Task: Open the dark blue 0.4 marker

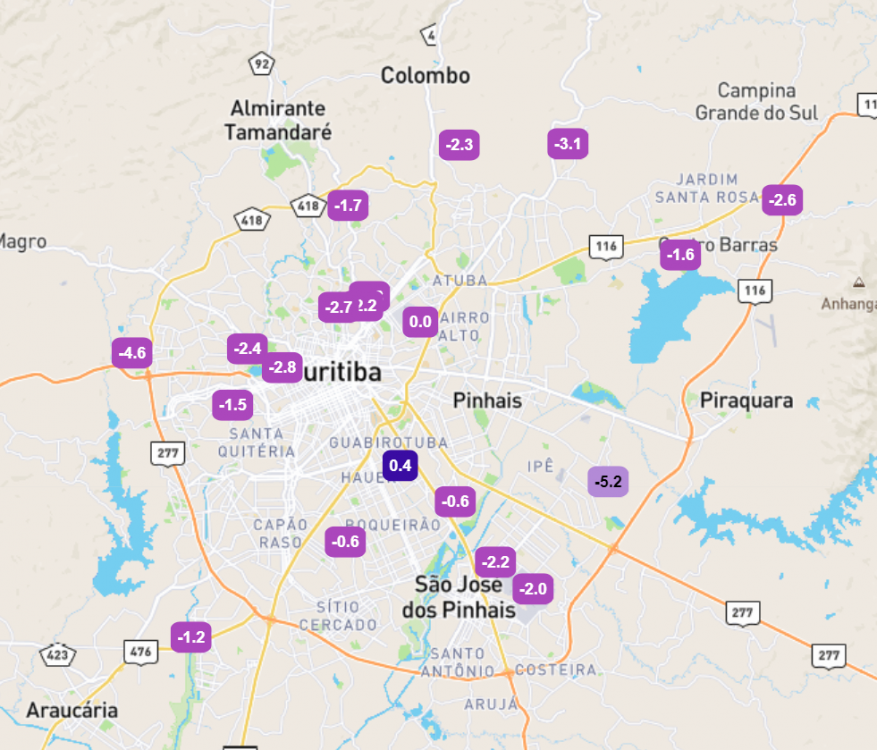Action: pos(399,465)
